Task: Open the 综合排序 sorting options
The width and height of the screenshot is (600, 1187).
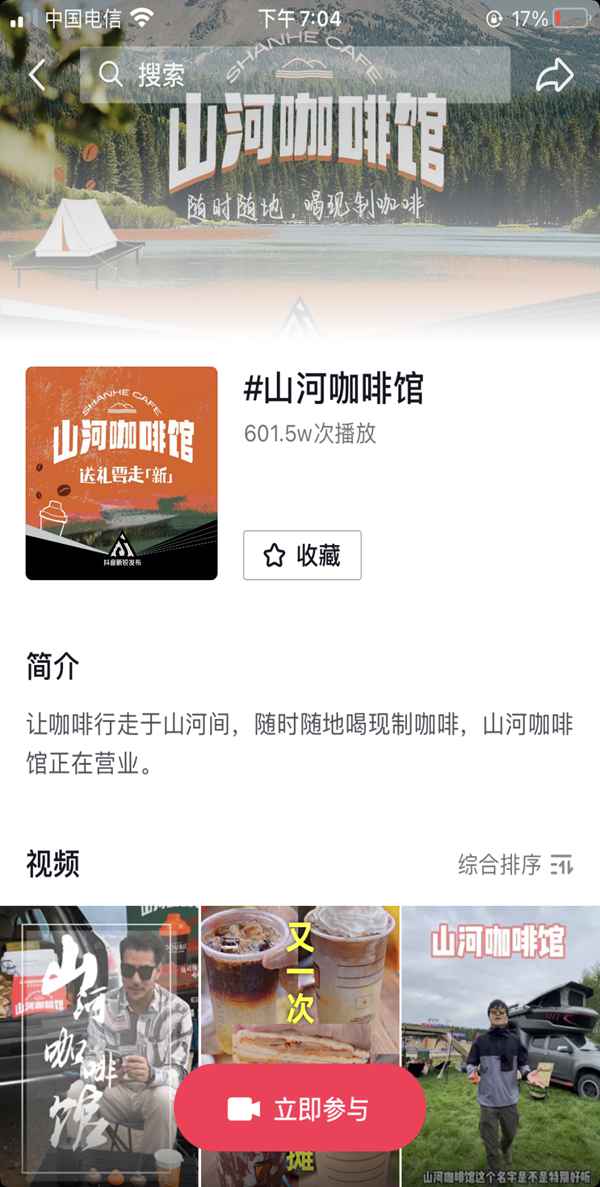Action: coord(515,863)
